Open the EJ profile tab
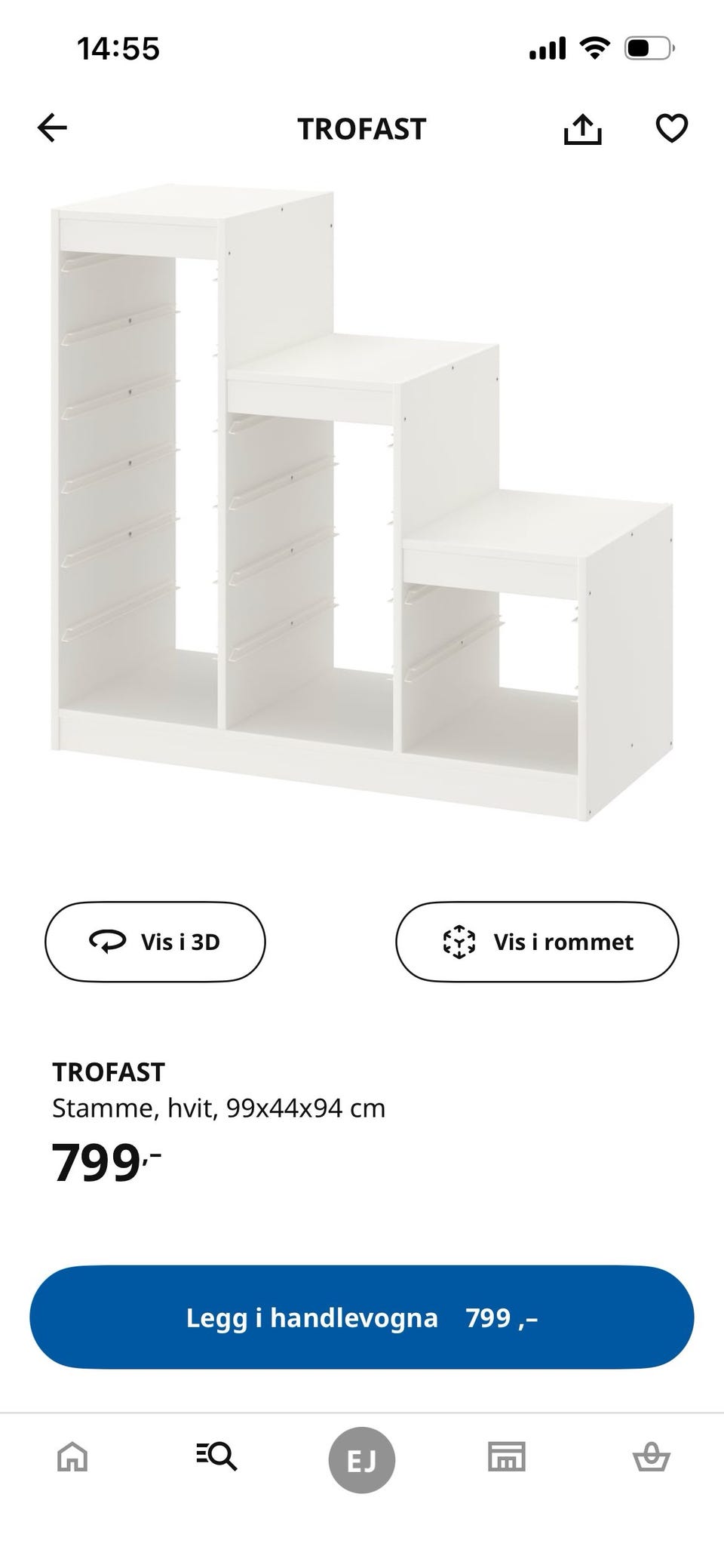The height and width of the screenshot is (1568, 724). click(x=362, y=1461)
